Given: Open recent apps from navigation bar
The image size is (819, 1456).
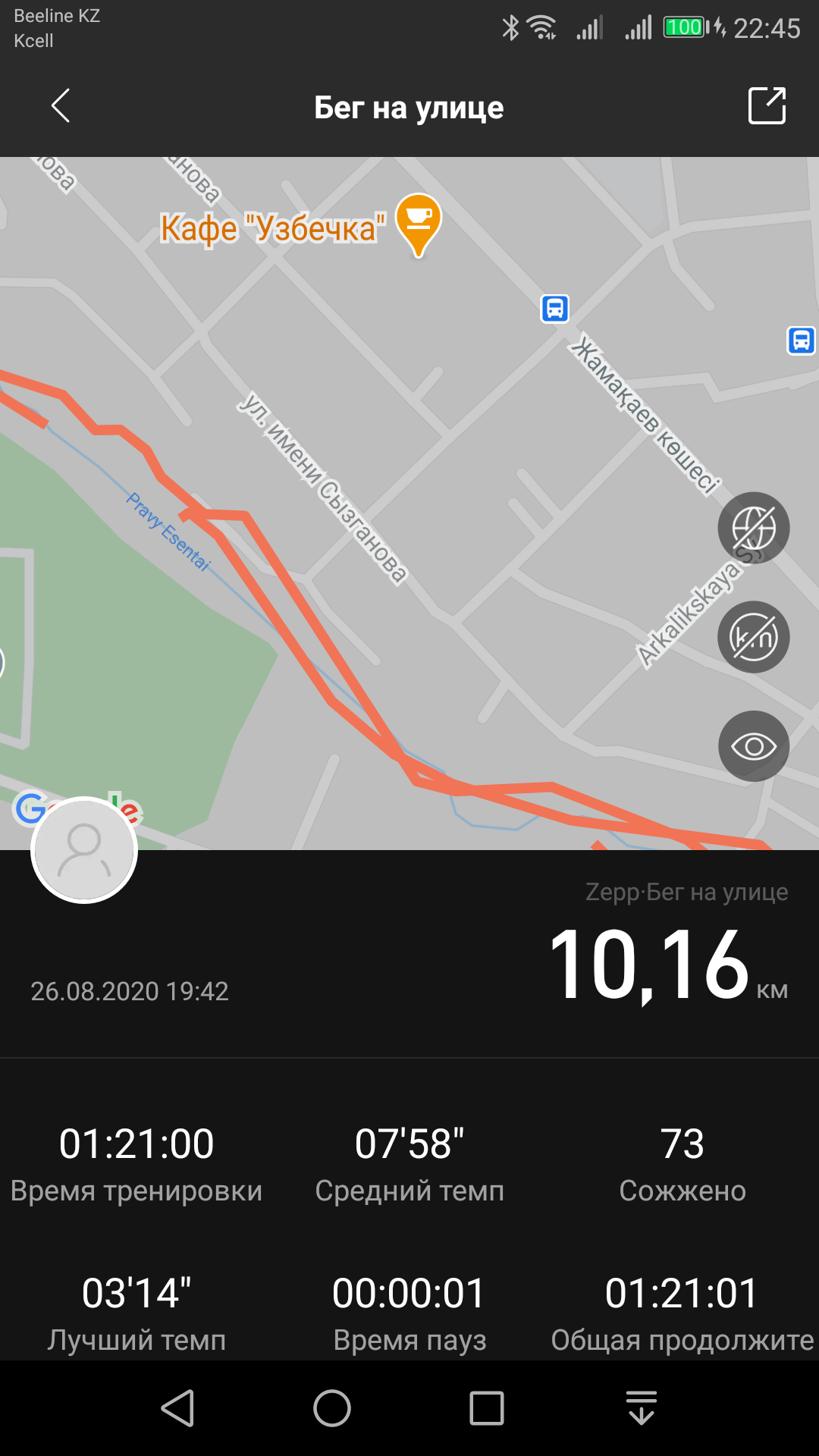Looking at the screenshot, I should pyautogui.click(x=487, y=1408).
